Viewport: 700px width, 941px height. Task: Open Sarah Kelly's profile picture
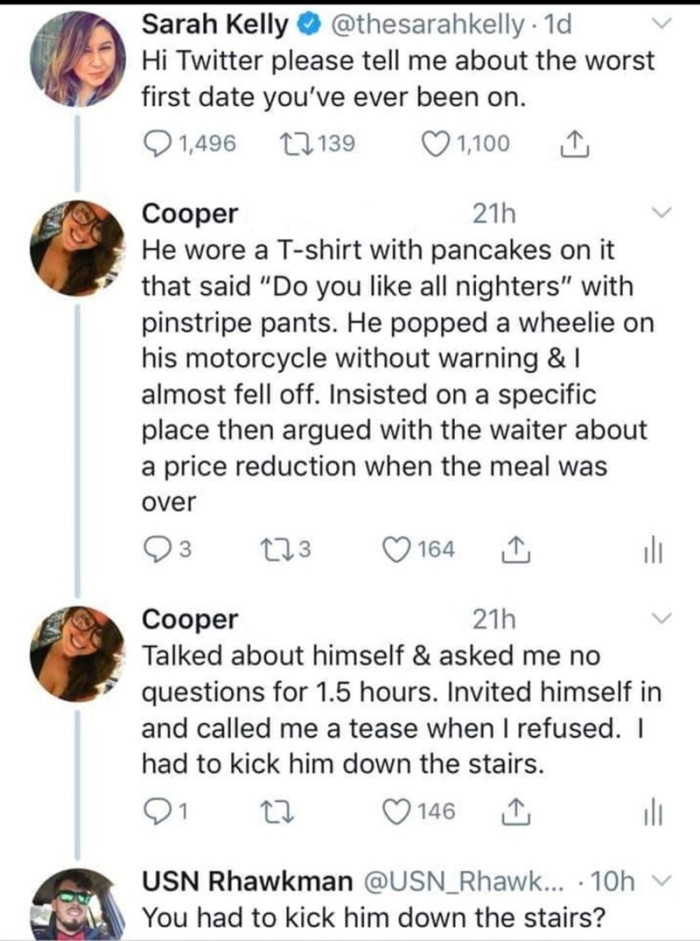77,58
